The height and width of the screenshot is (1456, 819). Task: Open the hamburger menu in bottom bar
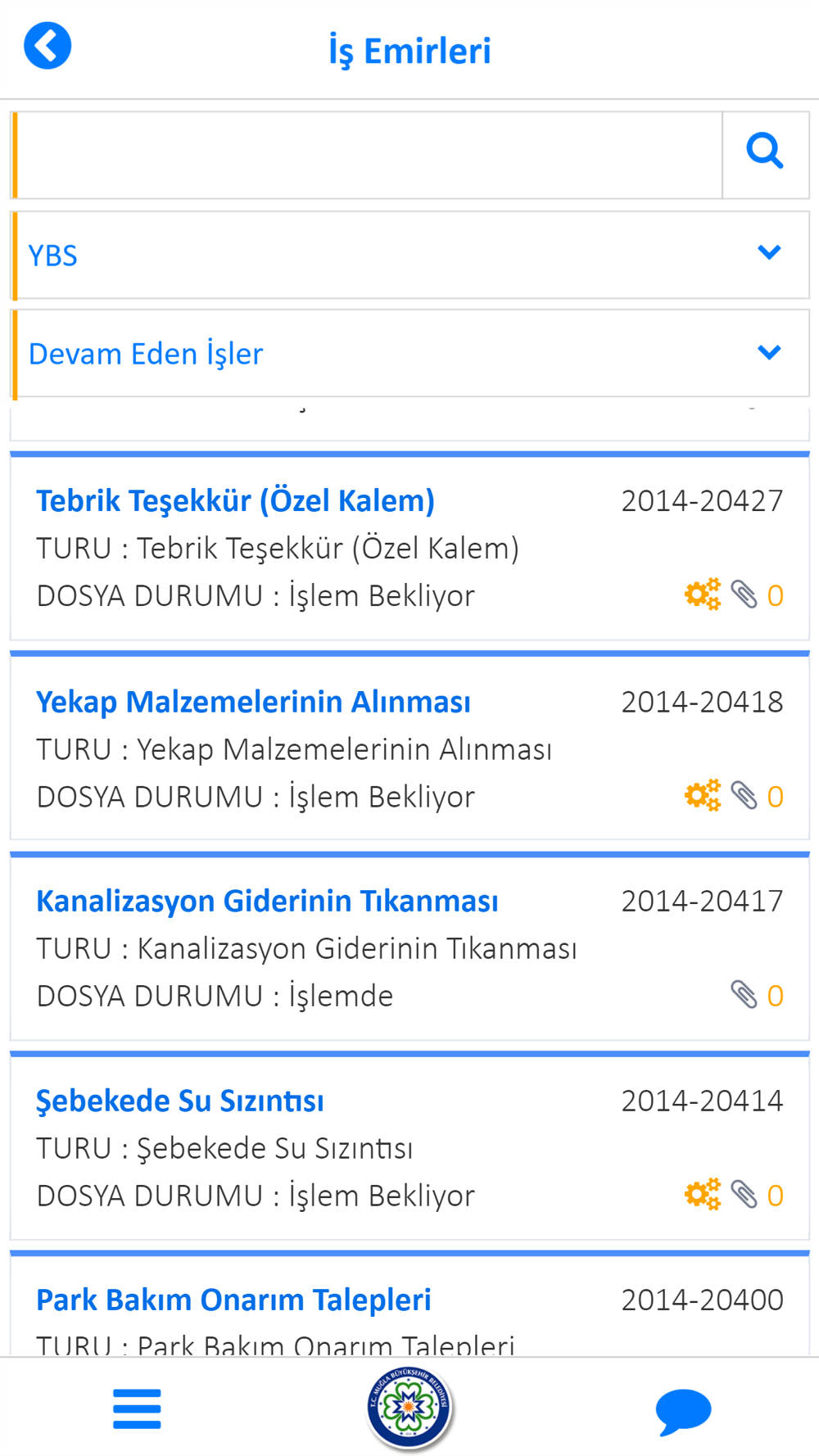tap(137, 1409)
